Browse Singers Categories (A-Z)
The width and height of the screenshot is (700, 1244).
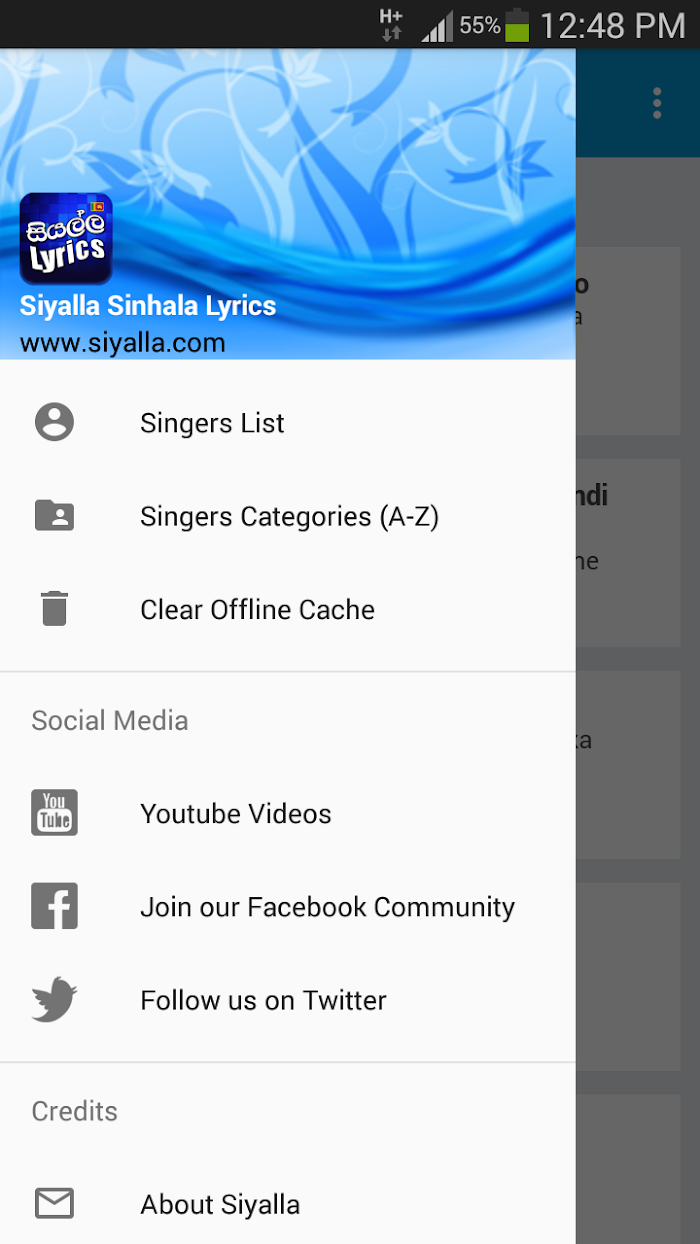click(288, 516)
